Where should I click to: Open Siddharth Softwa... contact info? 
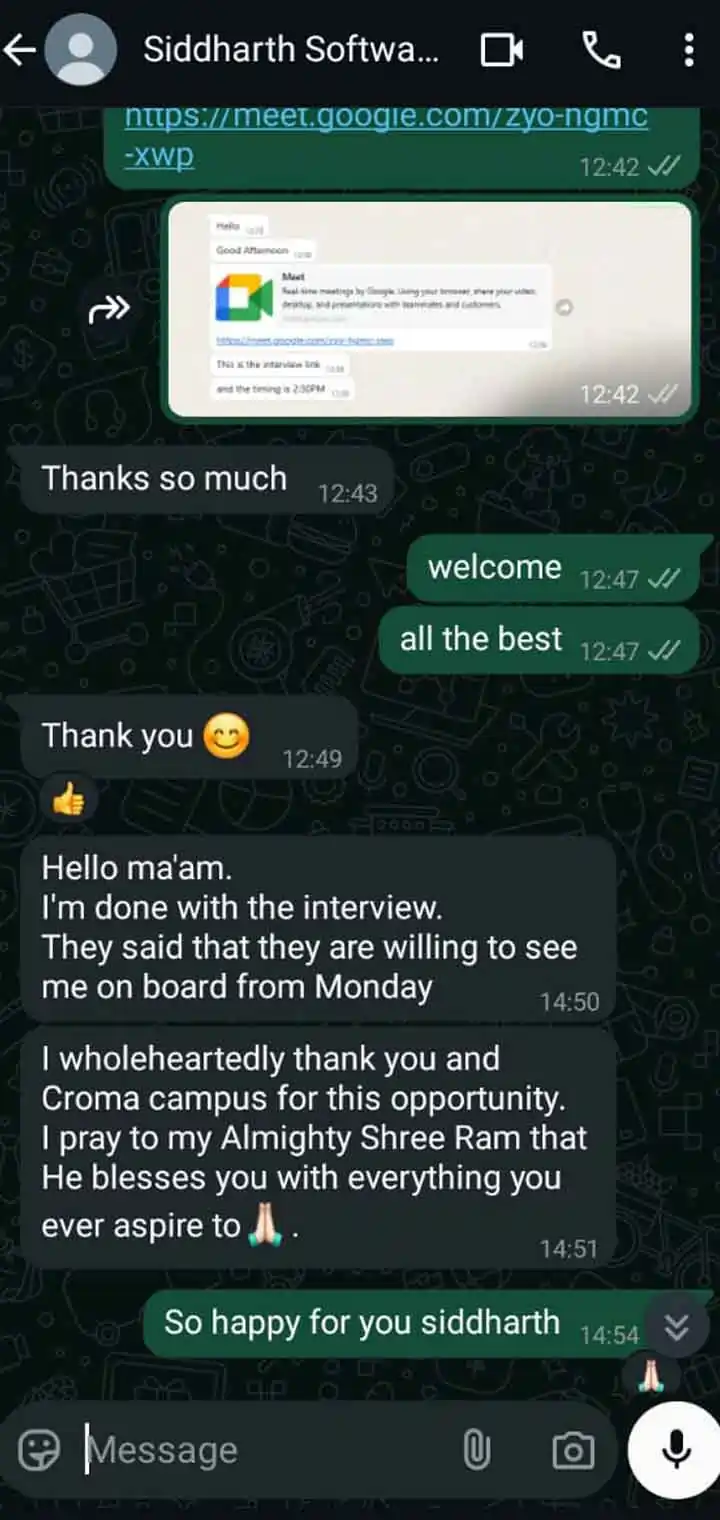click(290, 50)
